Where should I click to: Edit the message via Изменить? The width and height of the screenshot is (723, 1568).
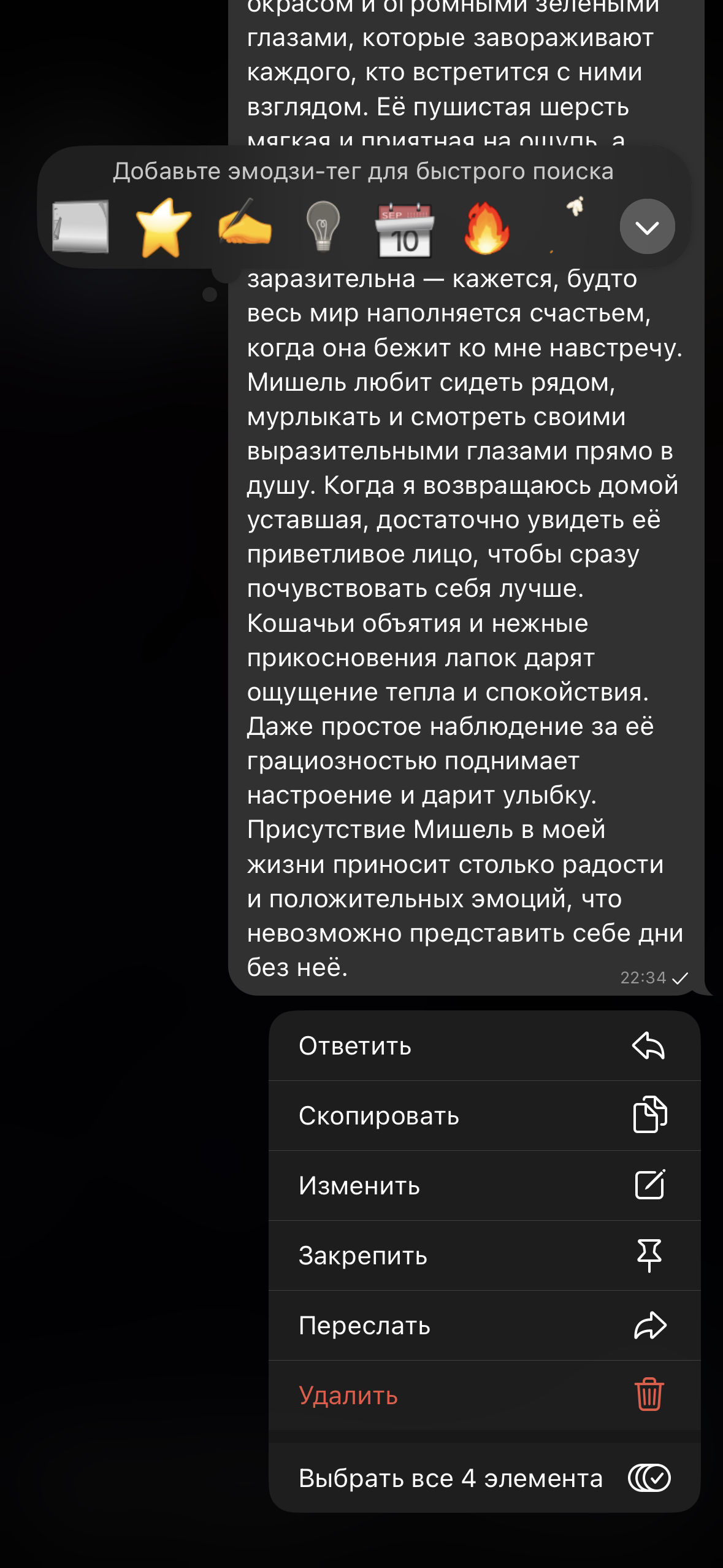pos(484,1186)
